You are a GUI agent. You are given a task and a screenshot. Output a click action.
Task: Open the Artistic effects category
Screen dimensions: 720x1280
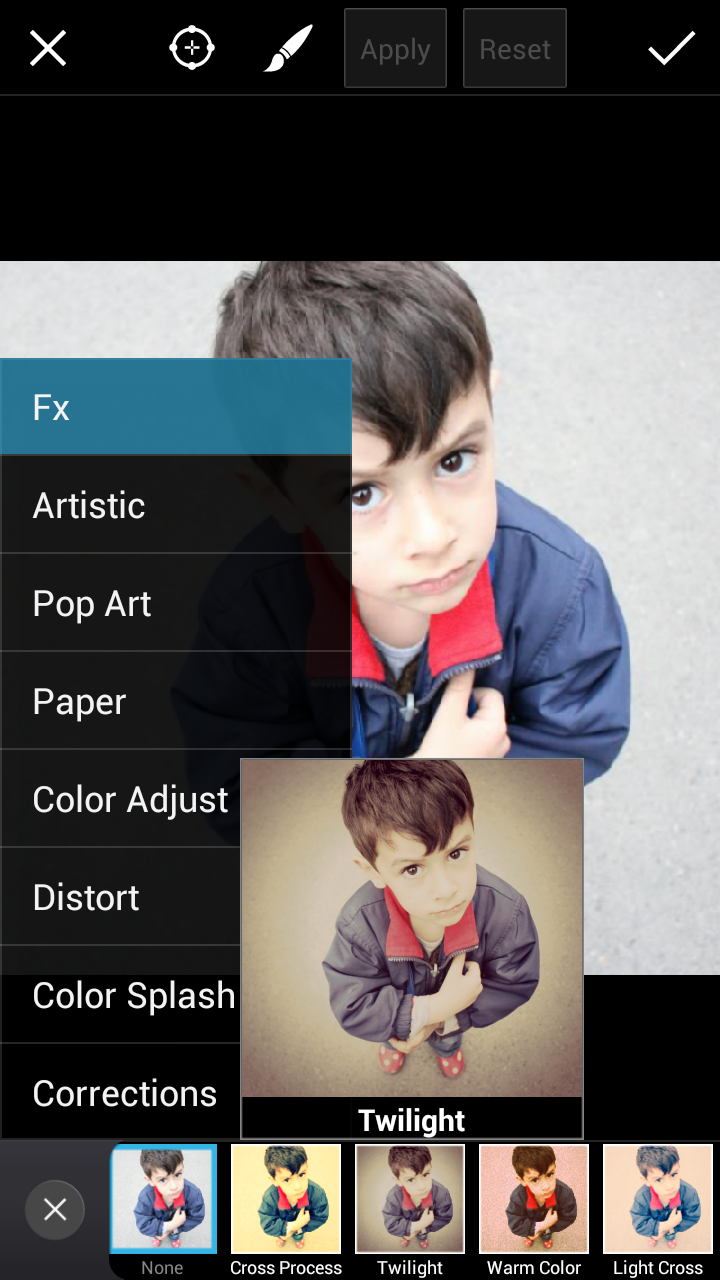[176, 505]
